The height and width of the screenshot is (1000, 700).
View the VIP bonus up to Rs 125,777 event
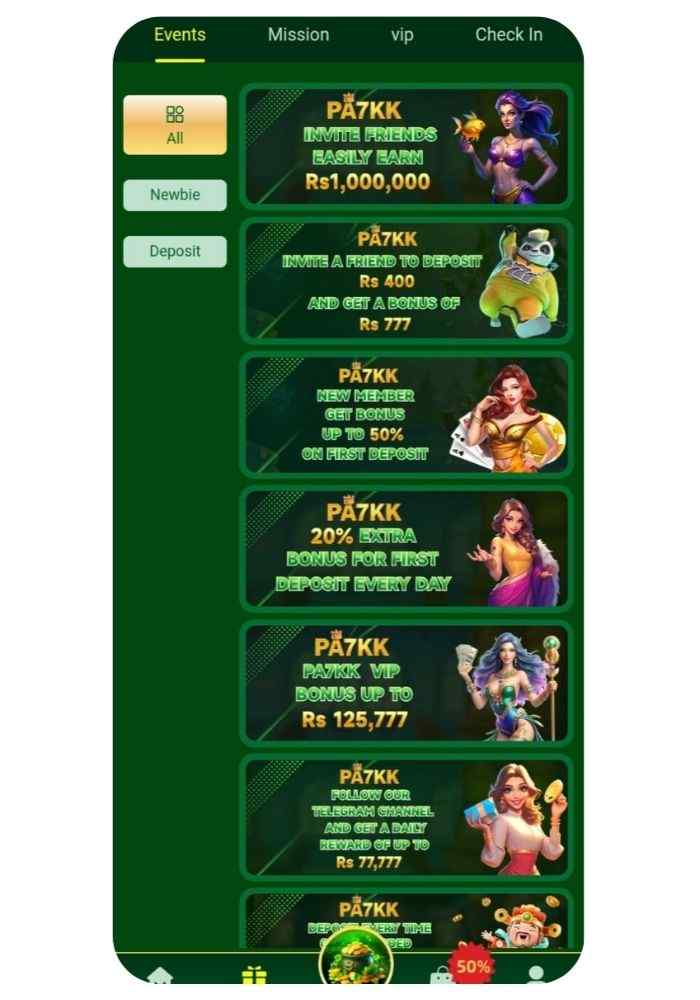(406, 683)
